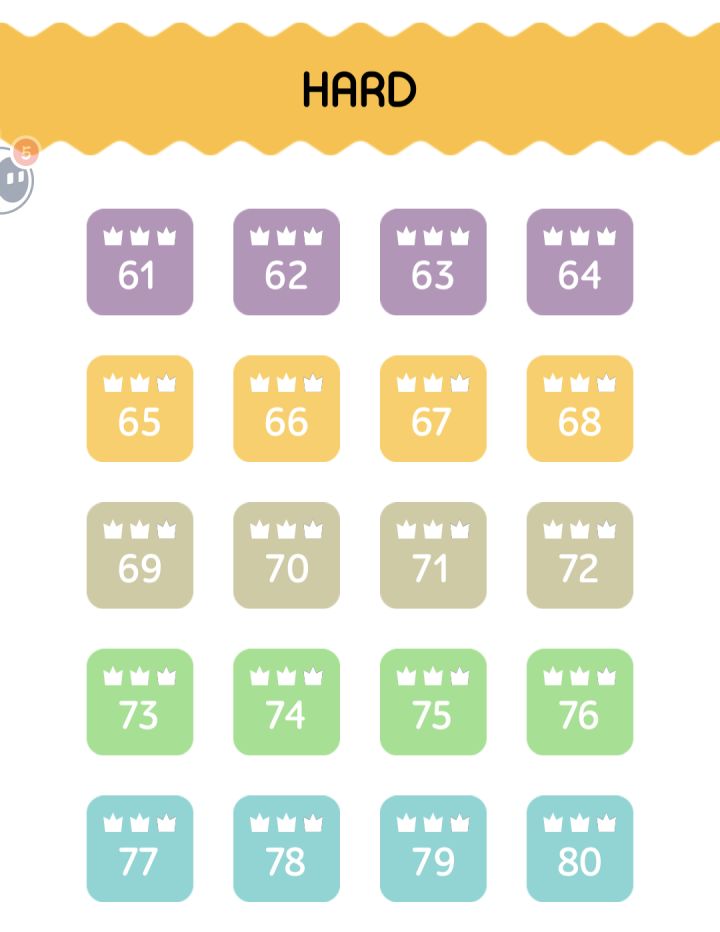Click the crowns above level 68
The image size is (720, 932).
coord(579,381)
